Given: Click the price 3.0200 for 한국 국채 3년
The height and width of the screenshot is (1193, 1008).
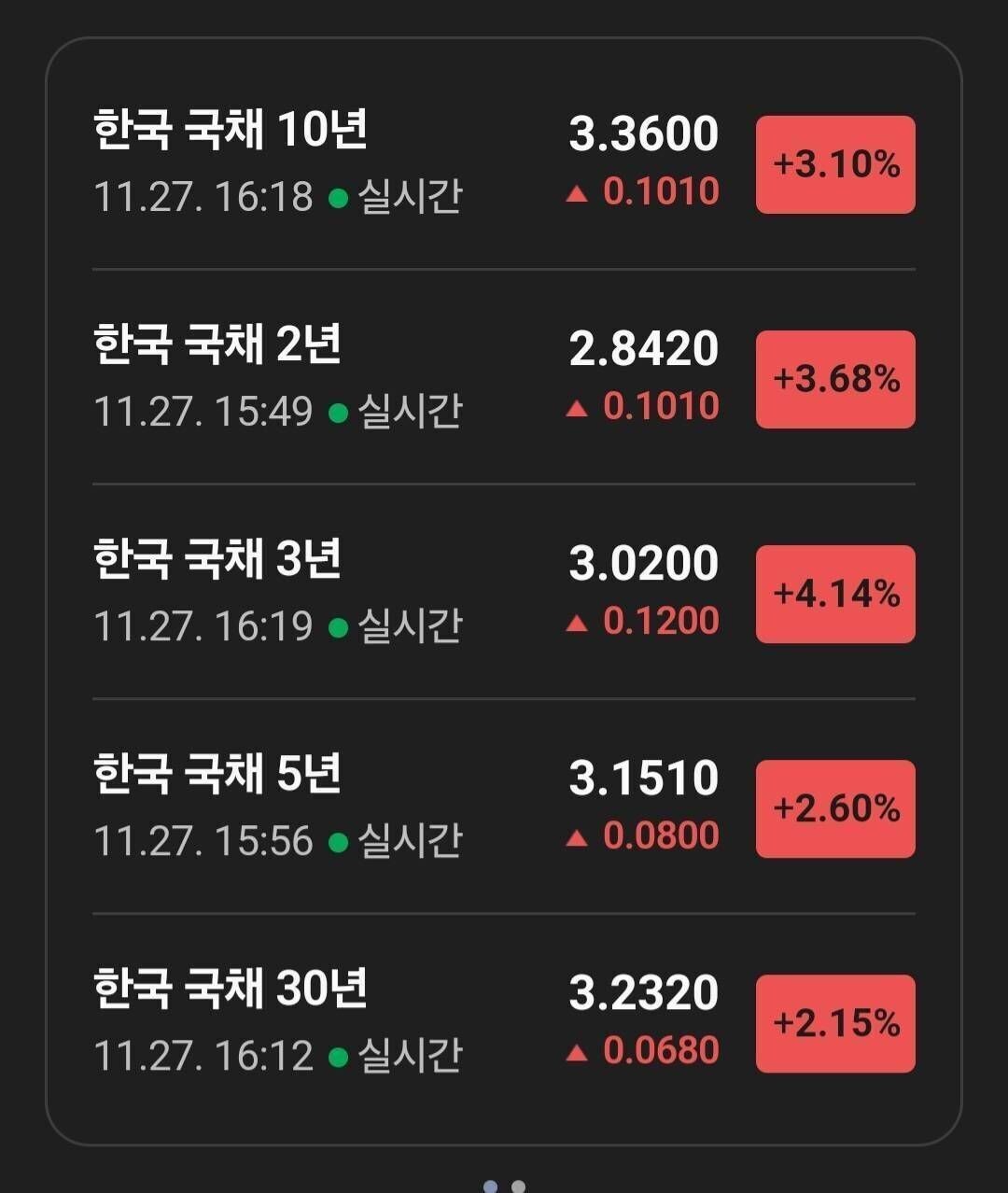Looking at the screenshot, I should point(642,560).
